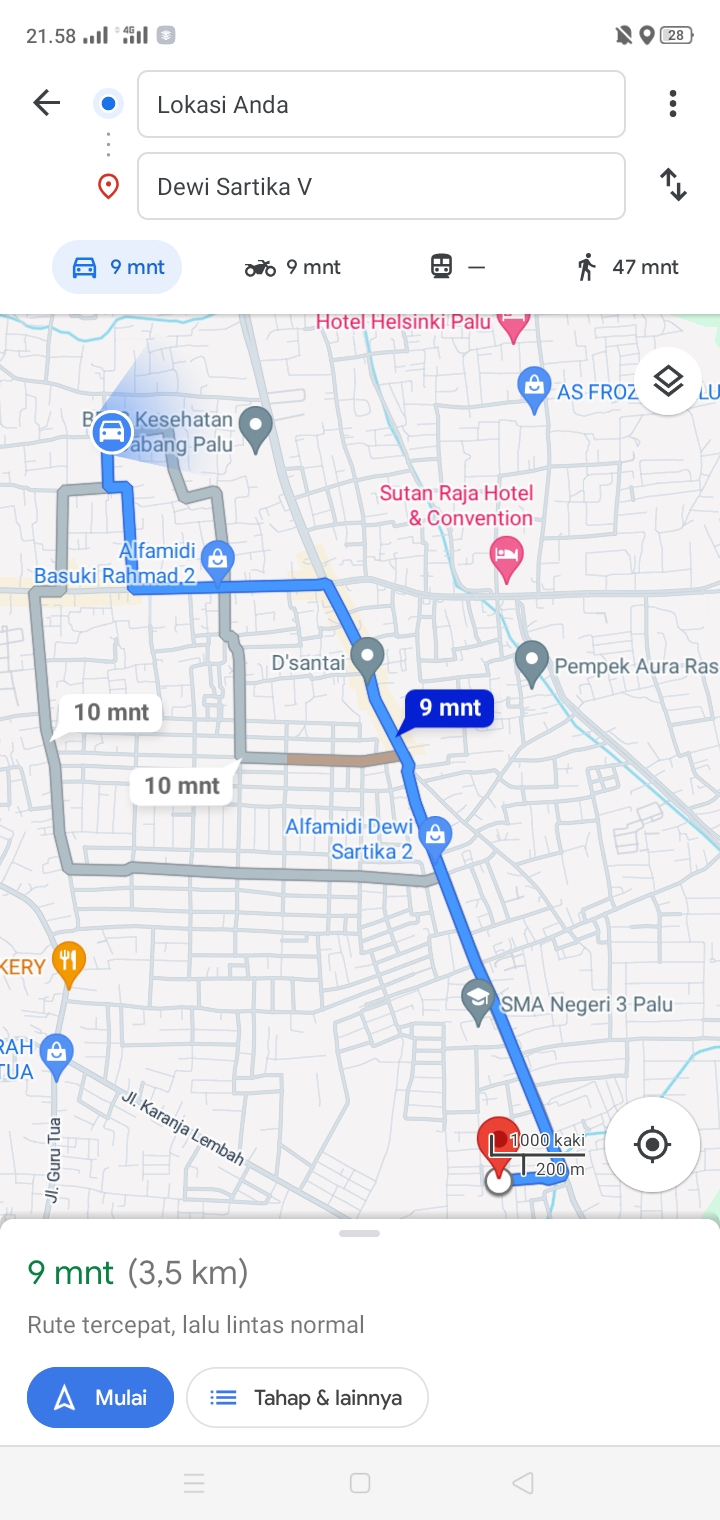
Task: Open Tahap & lainnya steps list
Action: pos(307,1397)
